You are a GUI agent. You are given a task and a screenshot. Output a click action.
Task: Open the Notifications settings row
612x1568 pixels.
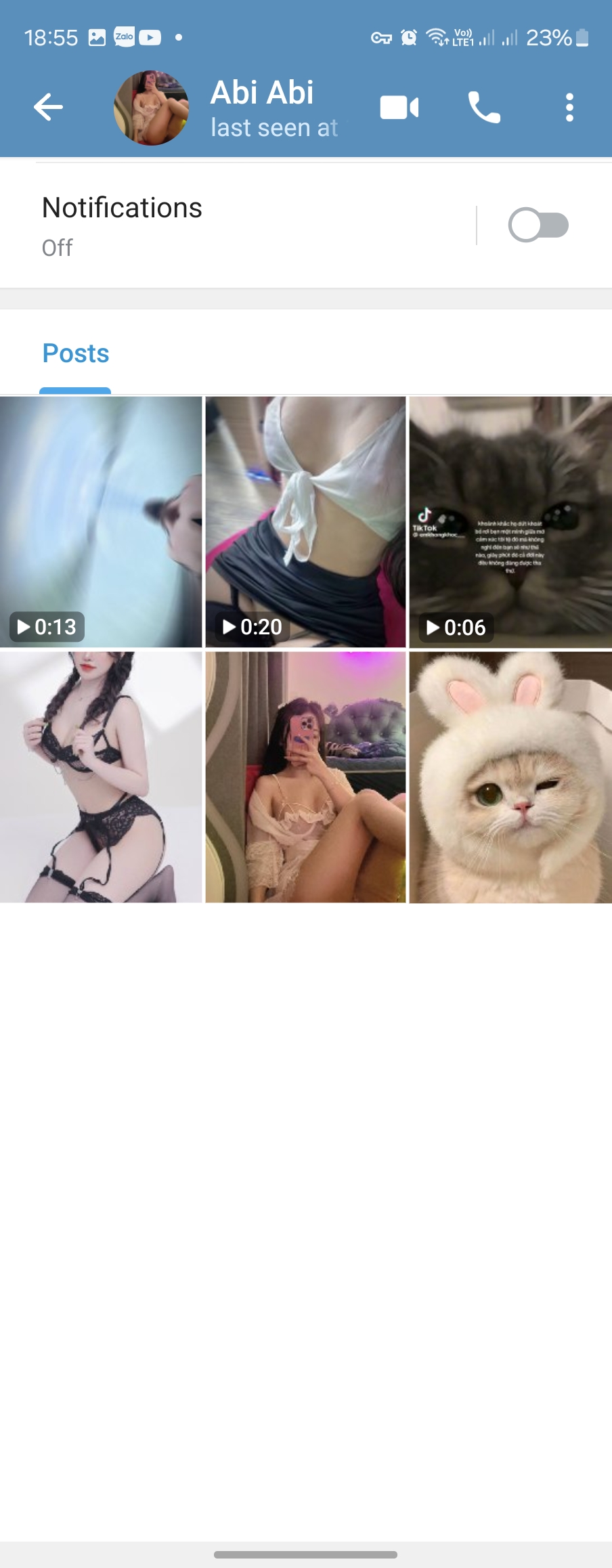click(x=237, y=225)
